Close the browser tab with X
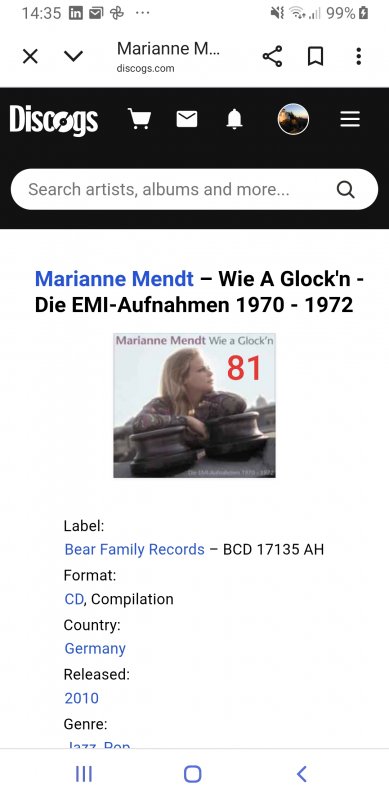 pyautogui.click(x=30, y=56)
